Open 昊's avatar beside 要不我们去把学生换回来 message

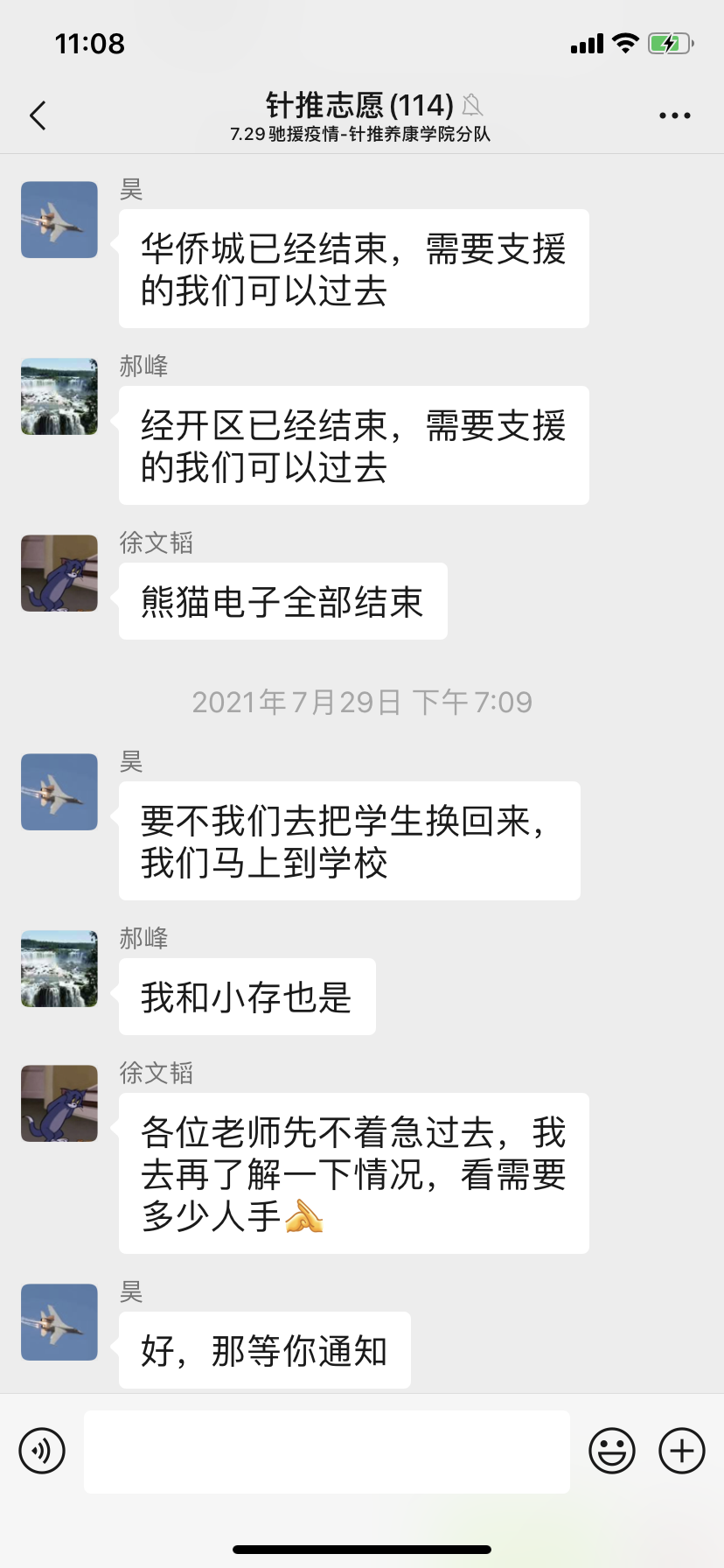coord(59,792)
